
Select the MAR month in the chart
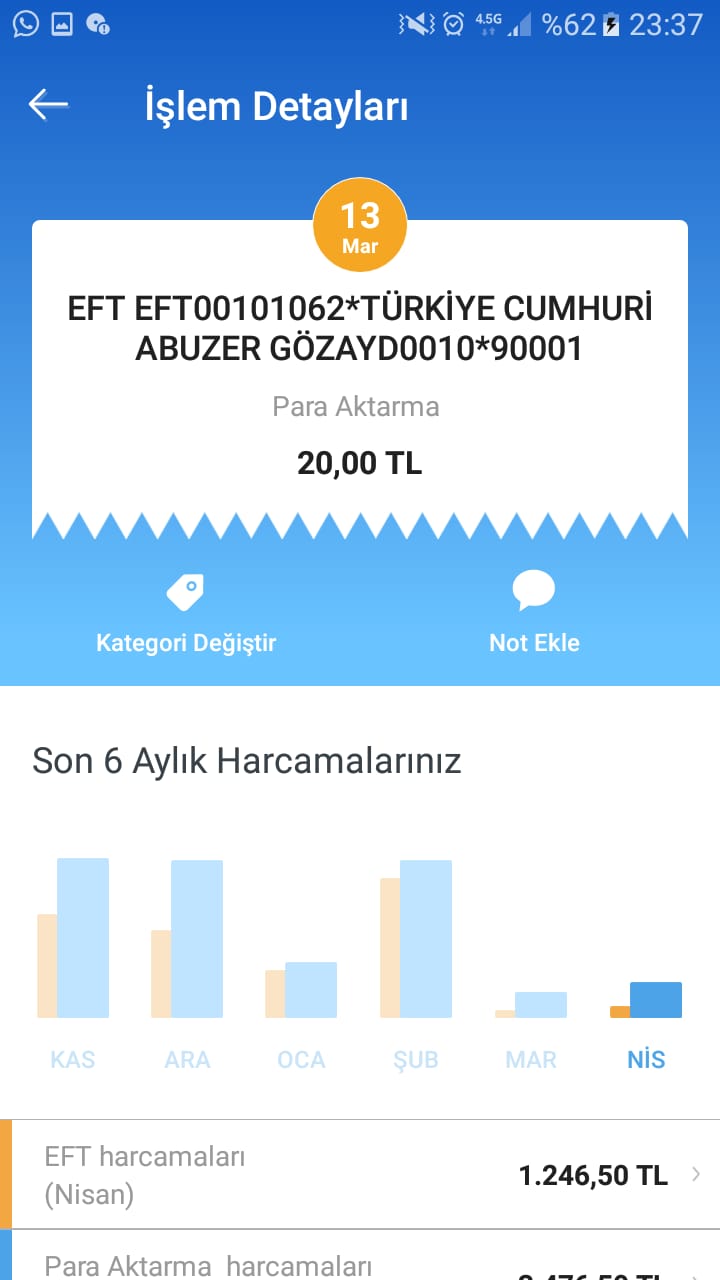point(531,1060)
